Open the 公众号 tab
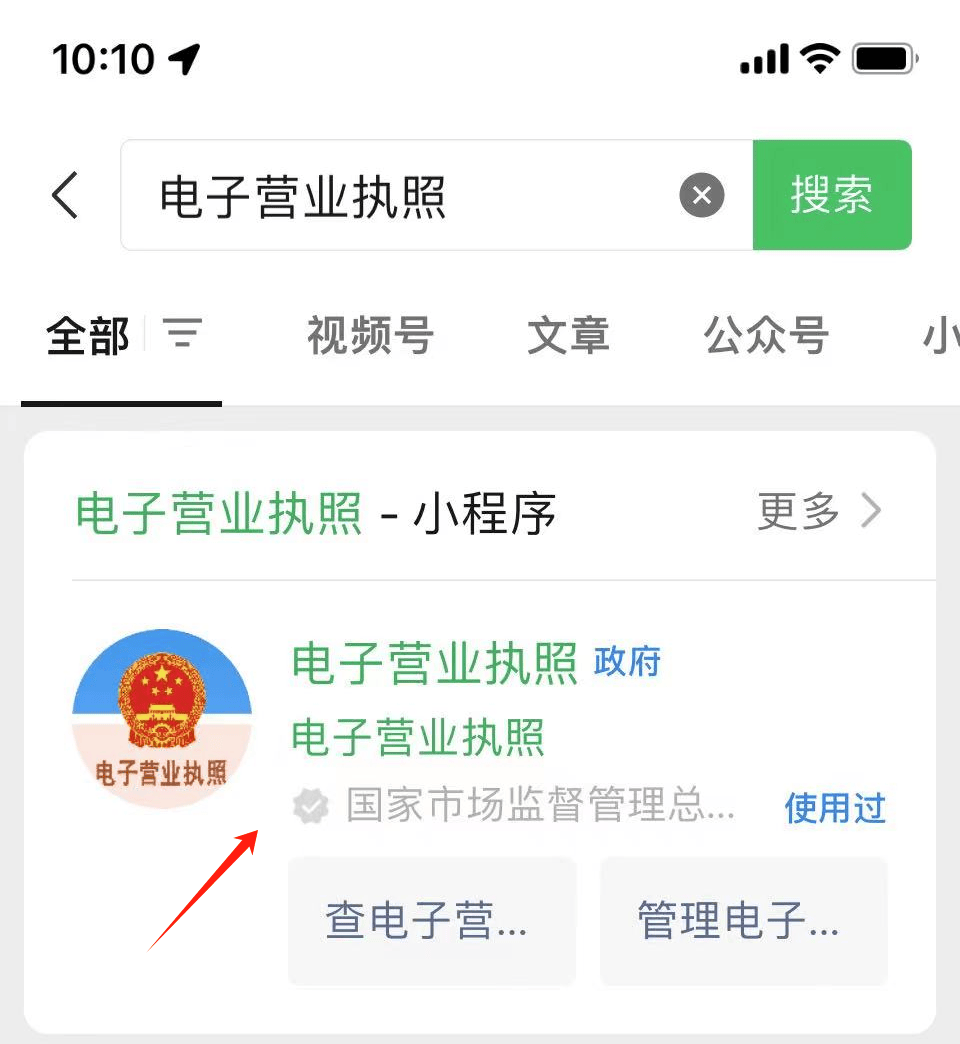Screen dimensions: 960x1044 pos(766,337)
